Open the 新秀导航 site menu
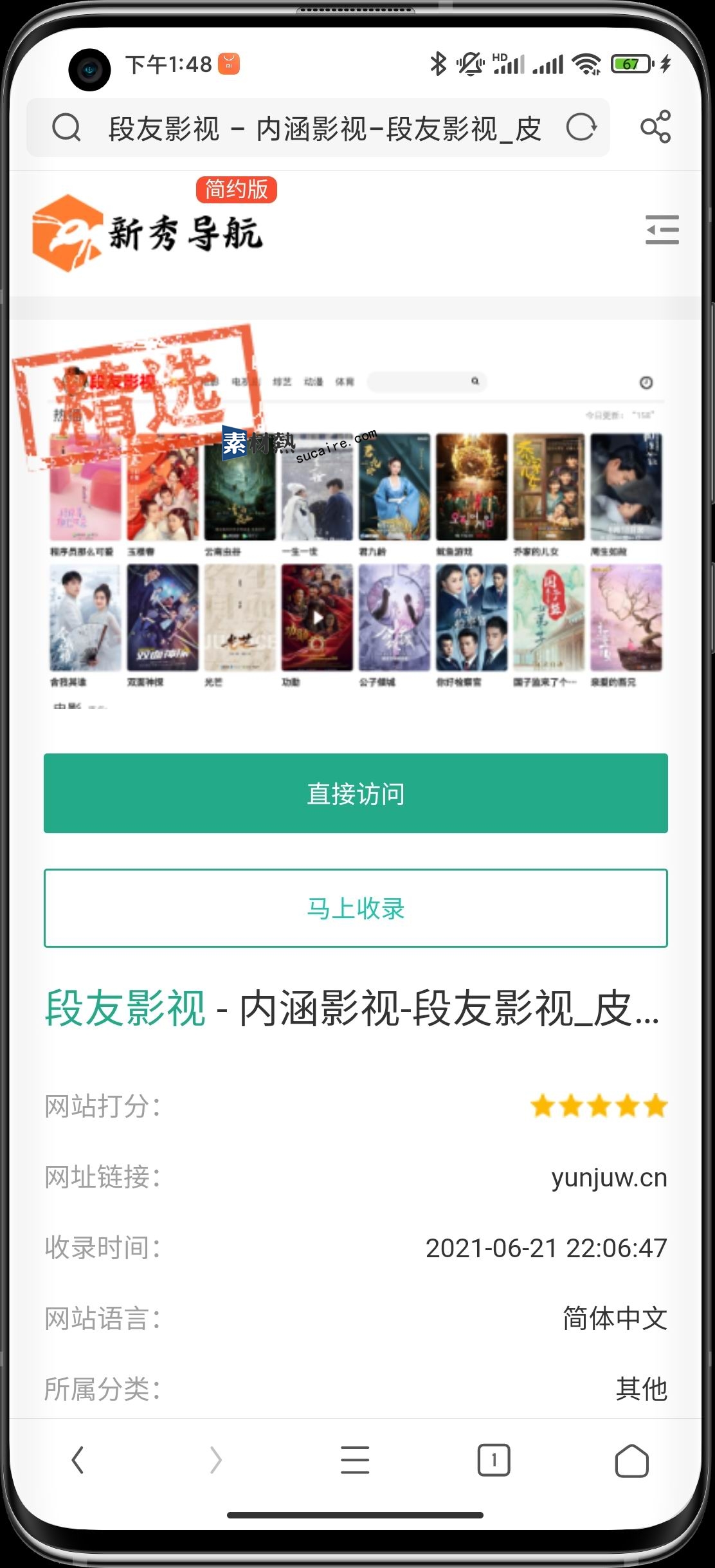 pyautogui.click(x=662, y=230)
